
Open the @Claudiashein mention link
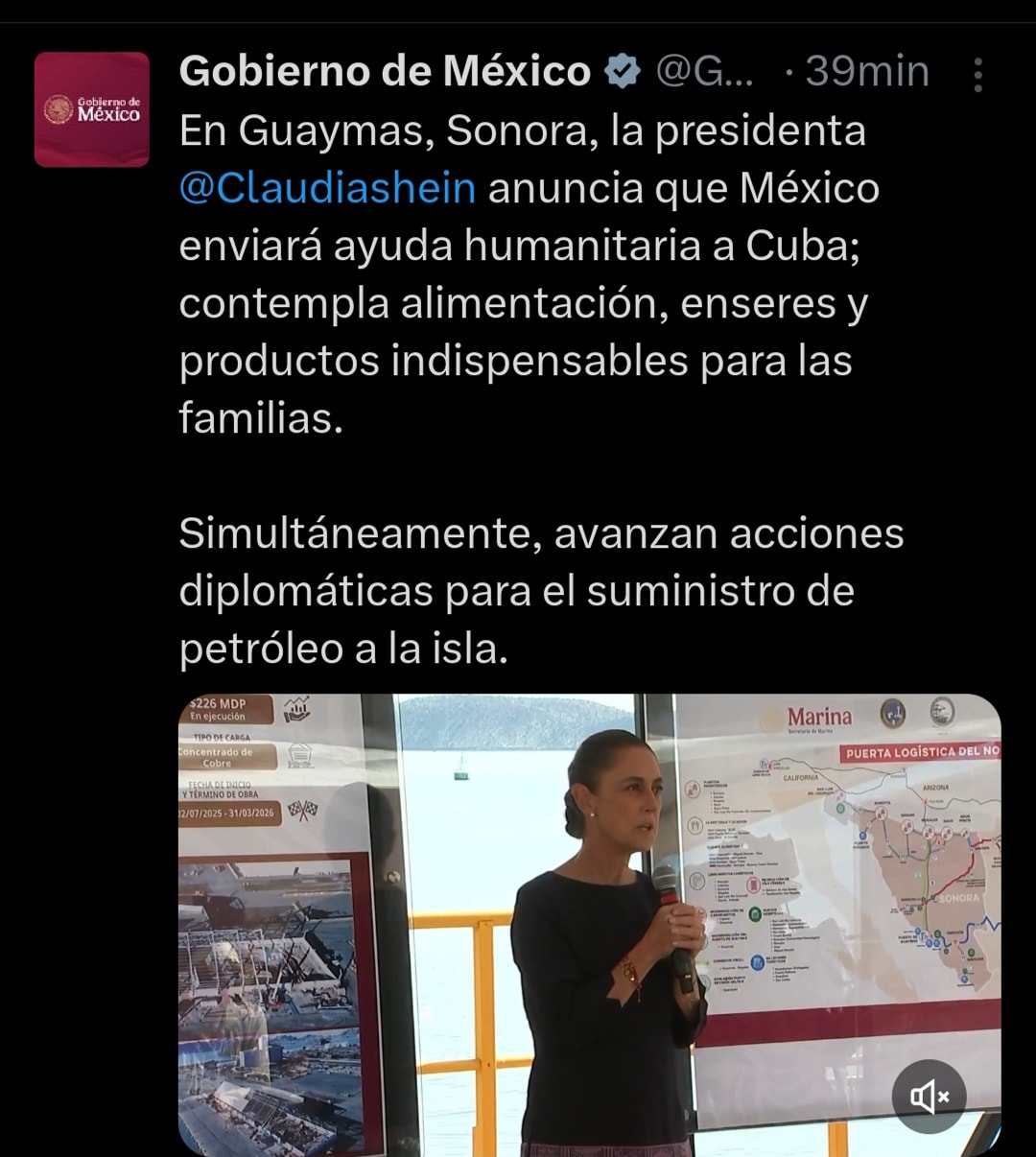click(327, 187)
